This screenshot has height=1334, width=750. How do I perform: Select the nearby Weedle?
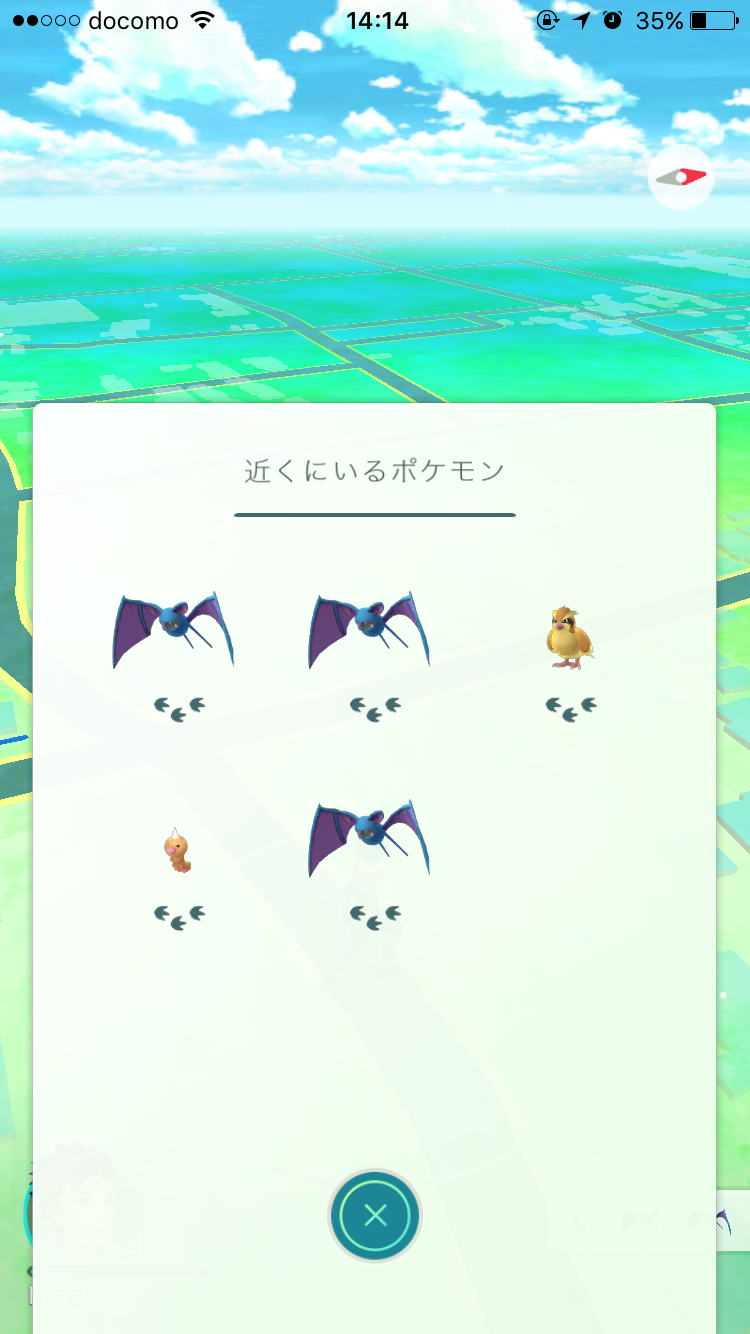coord(177,851)
